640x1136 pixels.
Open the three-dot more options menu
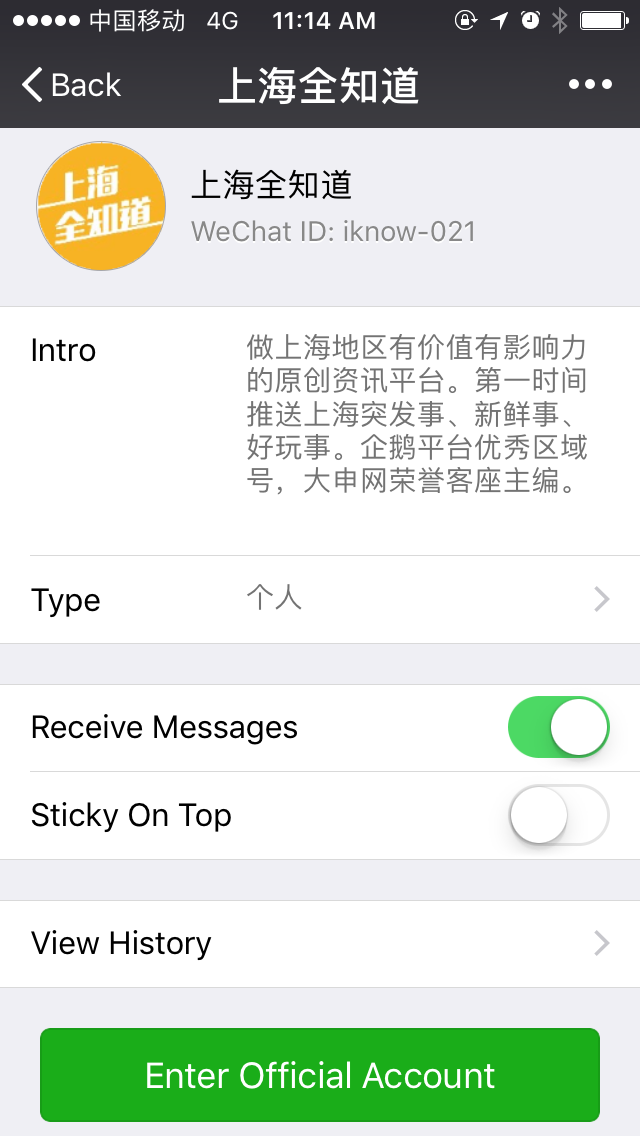[x=590, y=85]
